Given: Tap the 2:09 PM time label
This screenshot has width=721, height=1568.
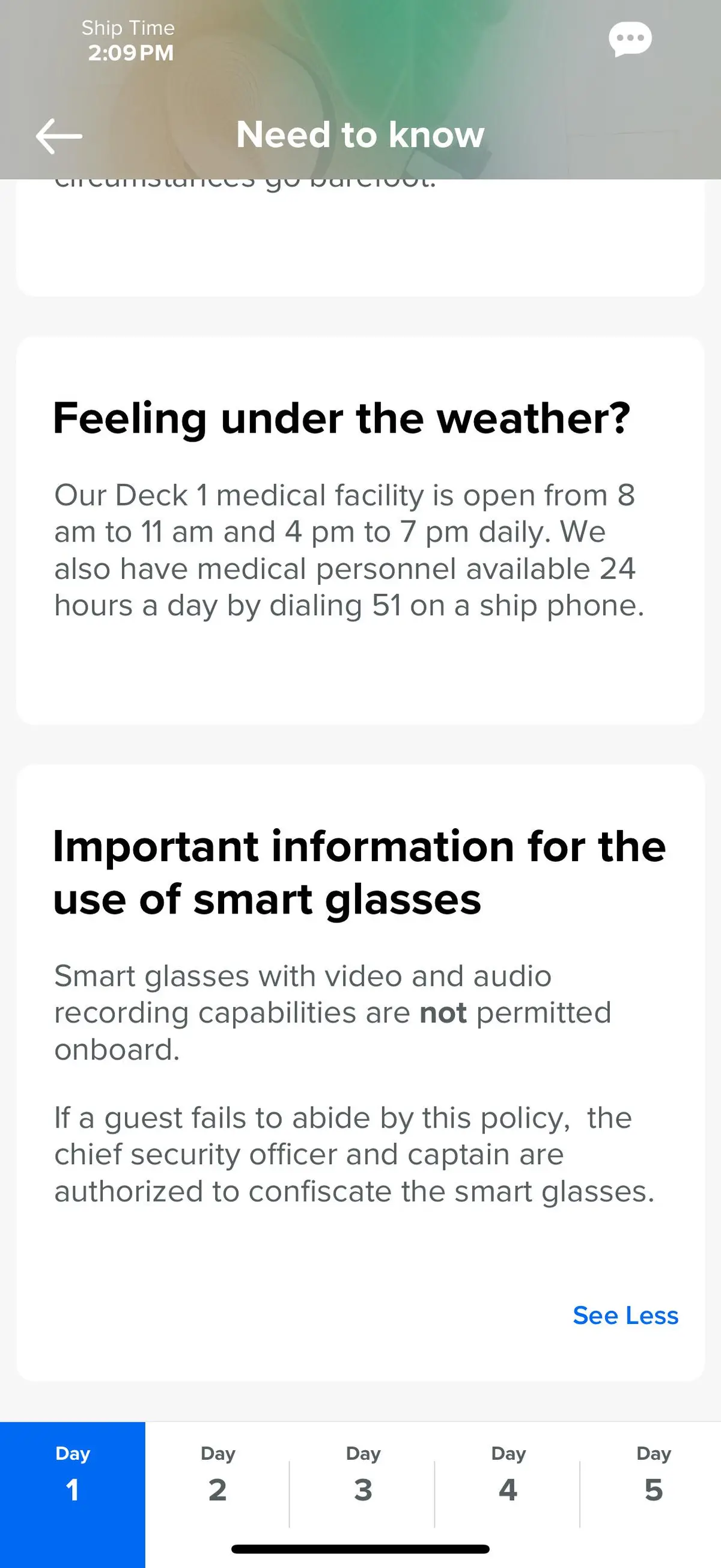Looking at the screenshot, I should pyautogui.click(x=131, y=53).
